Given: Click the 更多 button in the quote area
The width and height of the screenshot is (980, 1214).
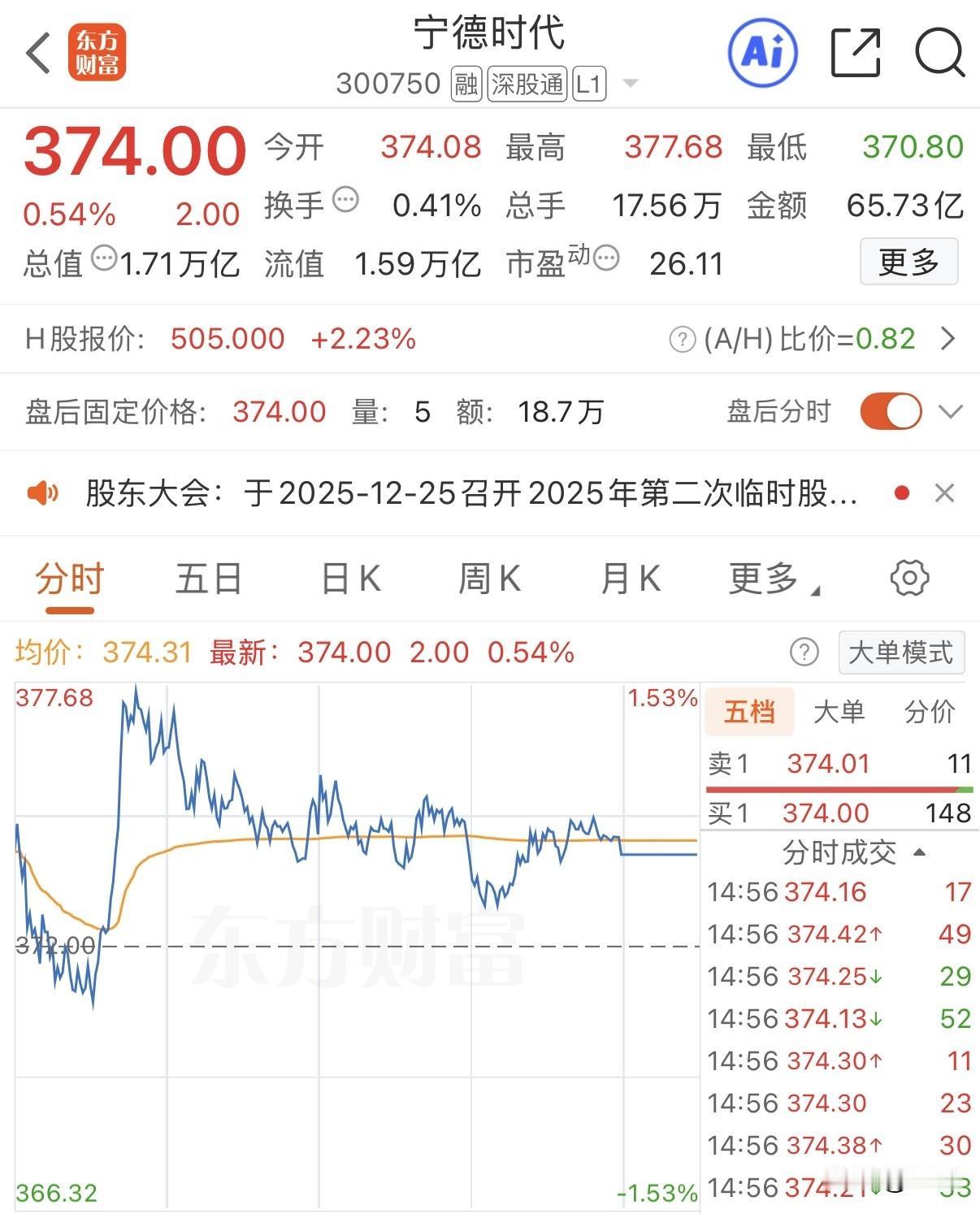Looking at the screenshot, I should click(x=910, y=262).
